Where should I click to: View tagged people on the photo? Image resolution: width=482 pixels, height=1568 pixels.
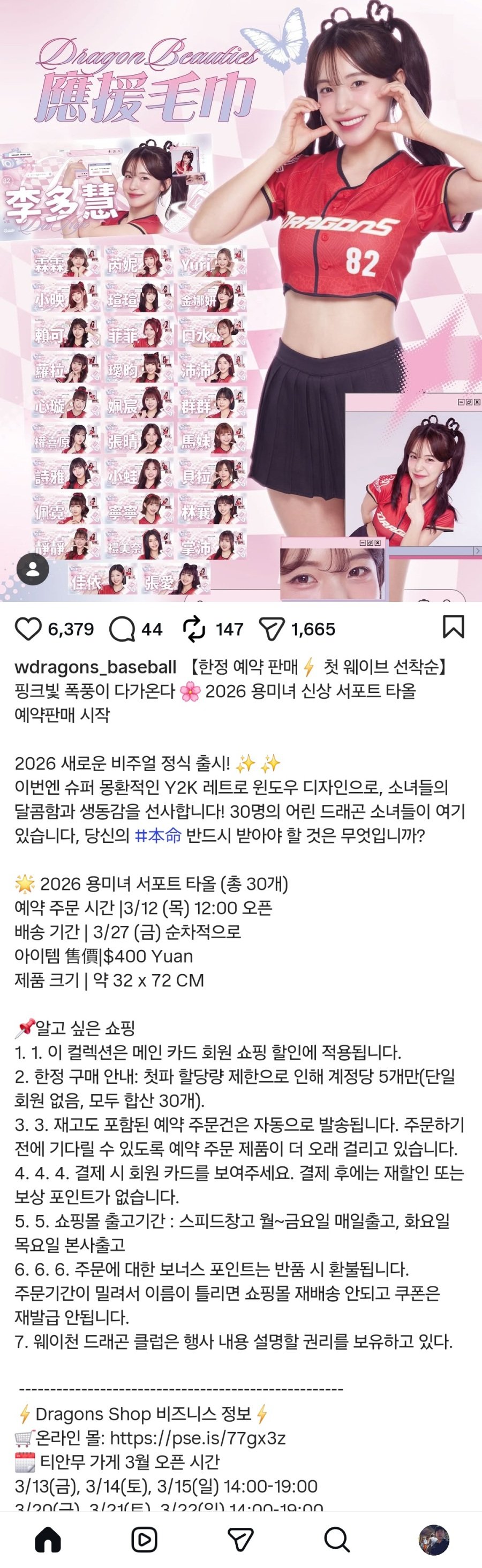pos(33,569)
